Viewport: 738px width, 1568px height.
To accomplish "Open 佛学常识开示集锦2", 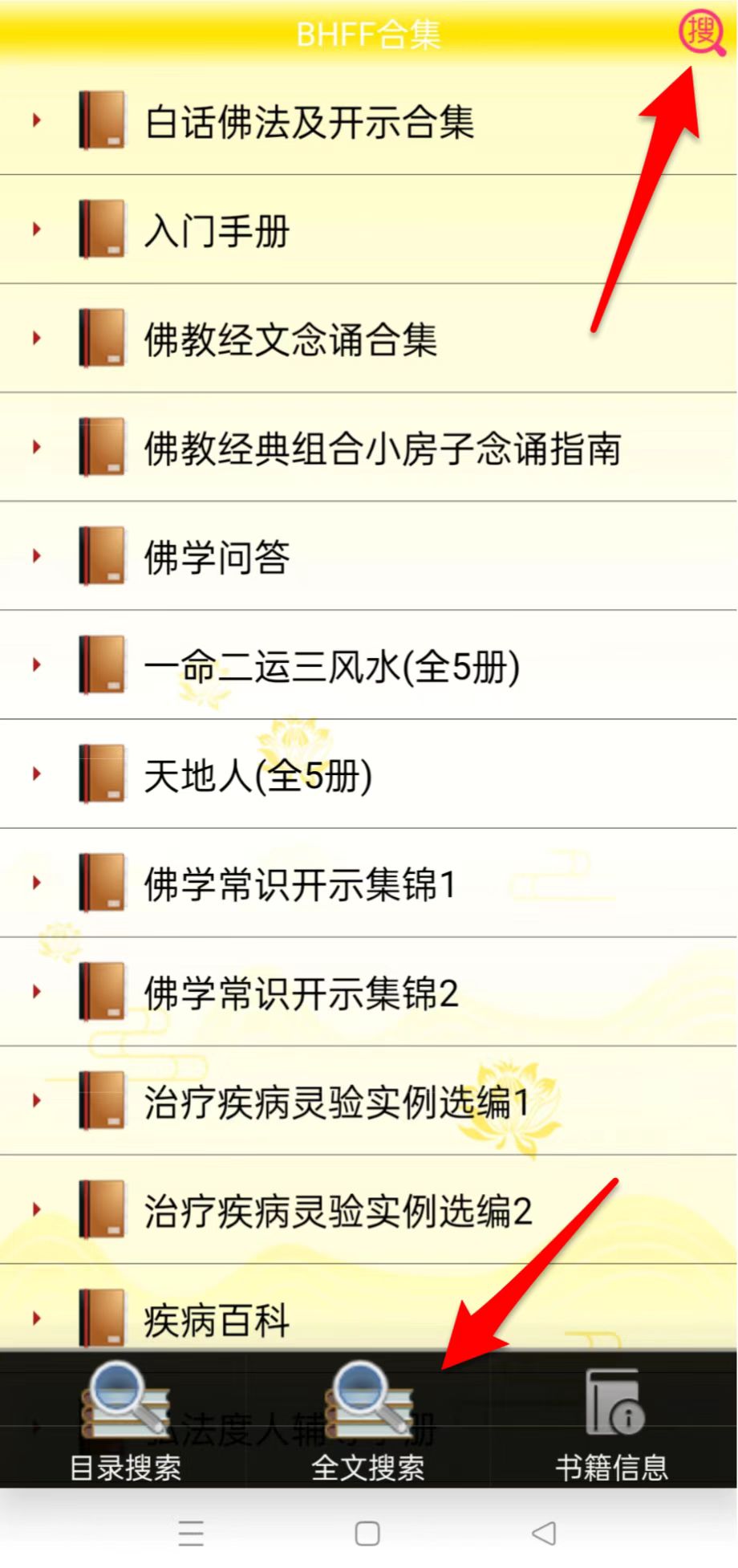I will 300,993.
